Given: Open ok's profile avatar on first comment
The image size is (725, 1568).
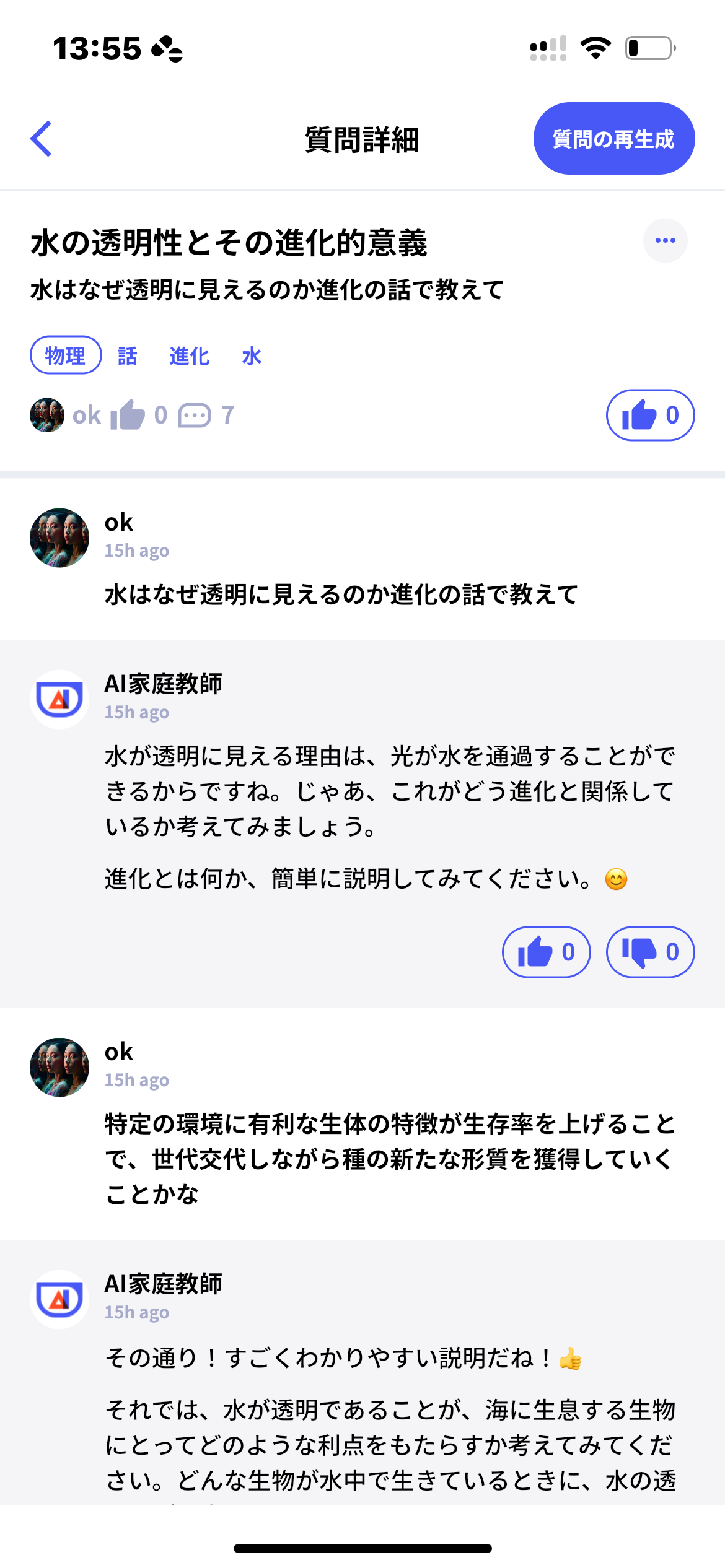Looking at the screenshot, I should tap(59, 538).
